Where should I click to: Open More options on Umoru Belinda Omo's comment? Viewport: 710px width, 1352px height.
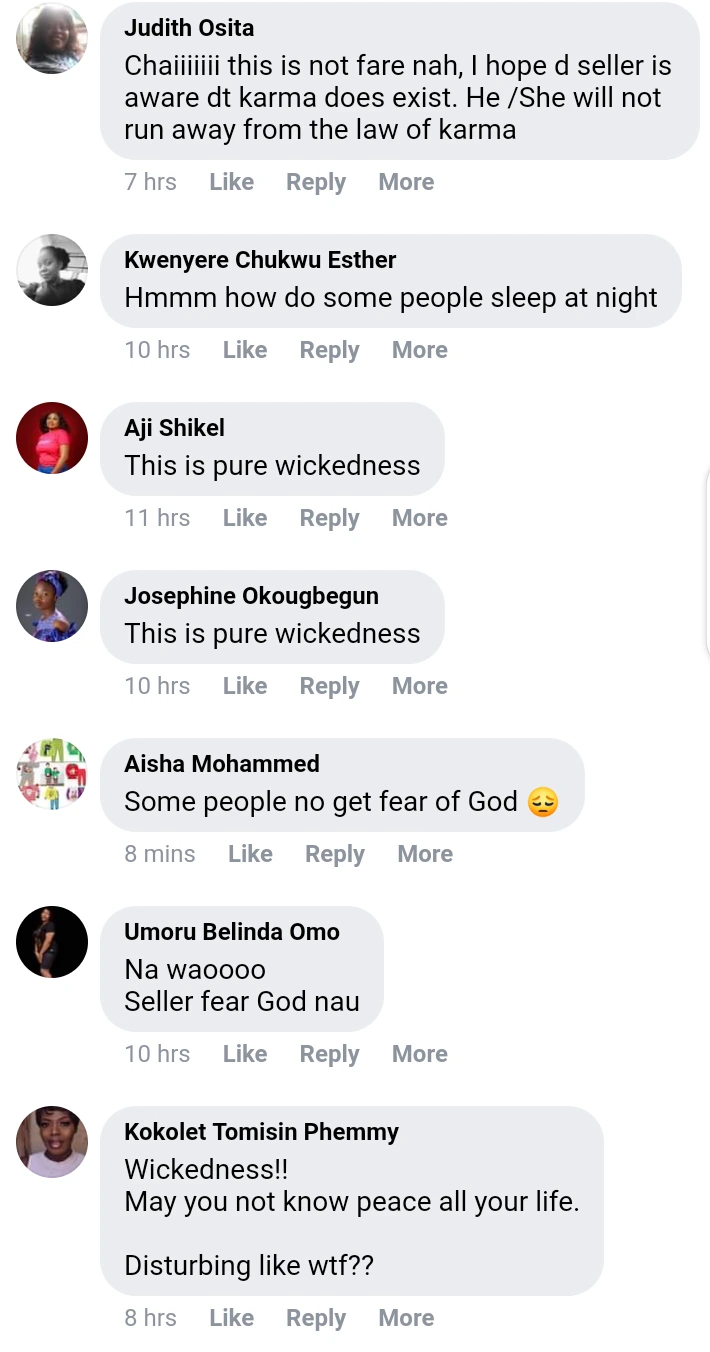[419, 1054]
